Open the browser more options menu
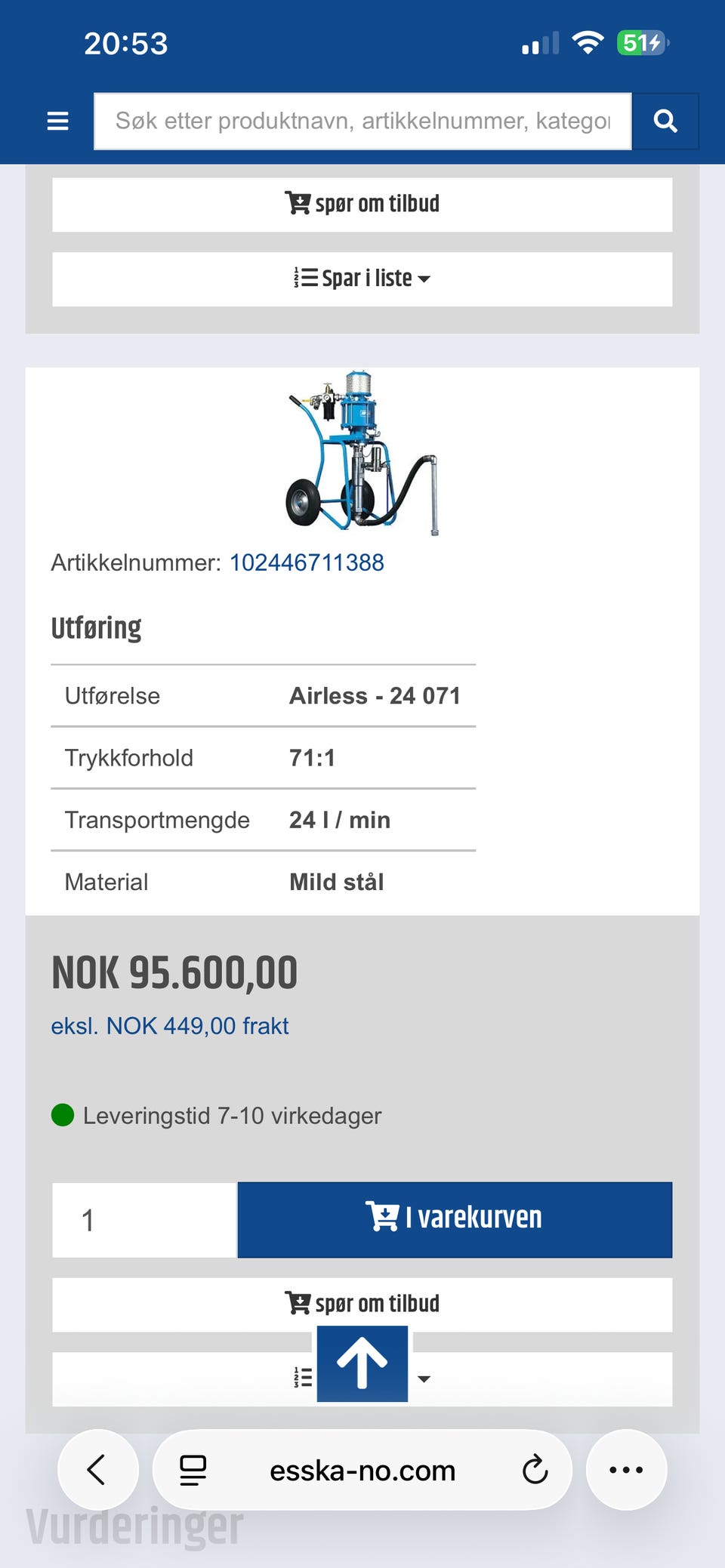725x1568 pixels. coord(626,1470)
